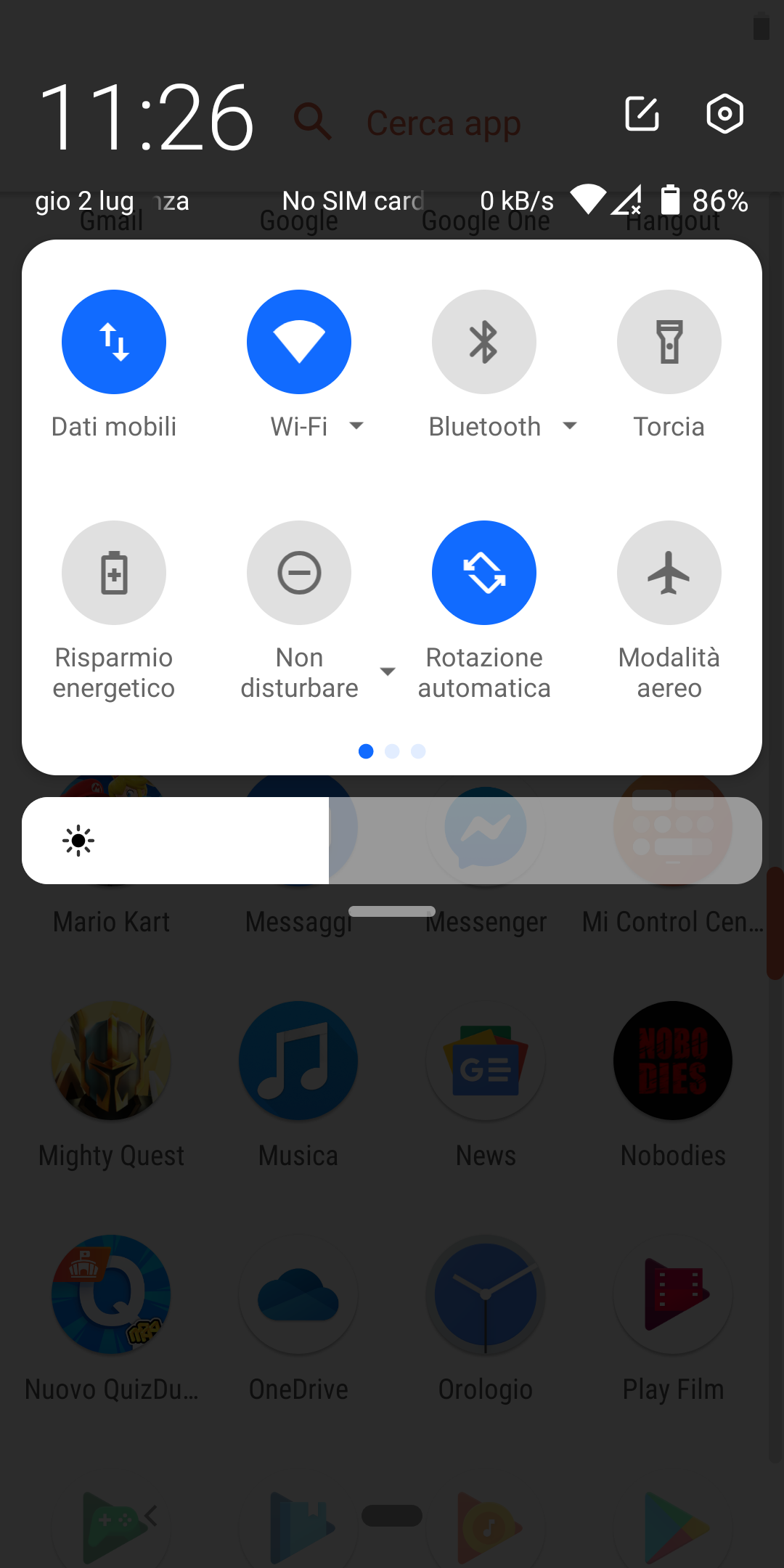This screenshot has height=1568, width=784.
Task: Disable Rotazione automatica
Action: 484,573
